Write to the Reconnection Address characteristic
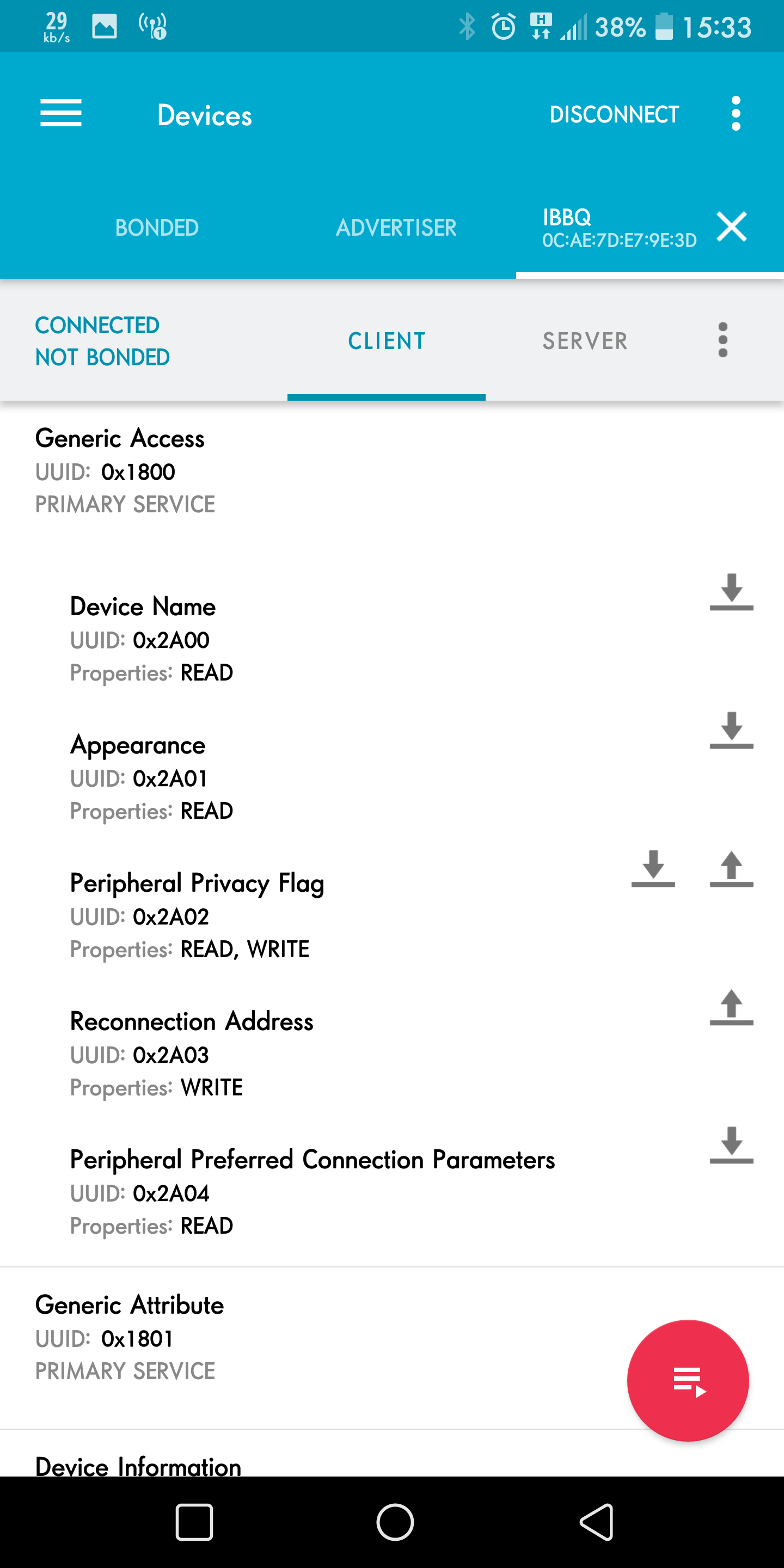Screen dimensions: 784x1568 (732, 1007)
